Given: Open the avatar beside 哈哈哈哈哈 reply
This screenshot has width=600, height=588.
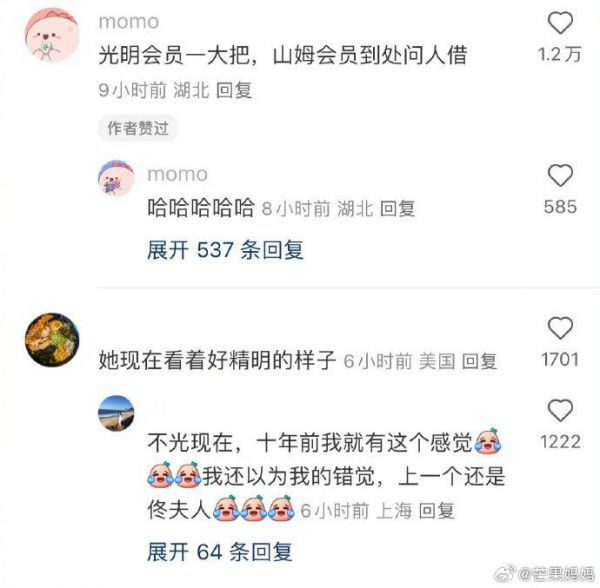Looking at the screenshot, I should coord(116,176).
